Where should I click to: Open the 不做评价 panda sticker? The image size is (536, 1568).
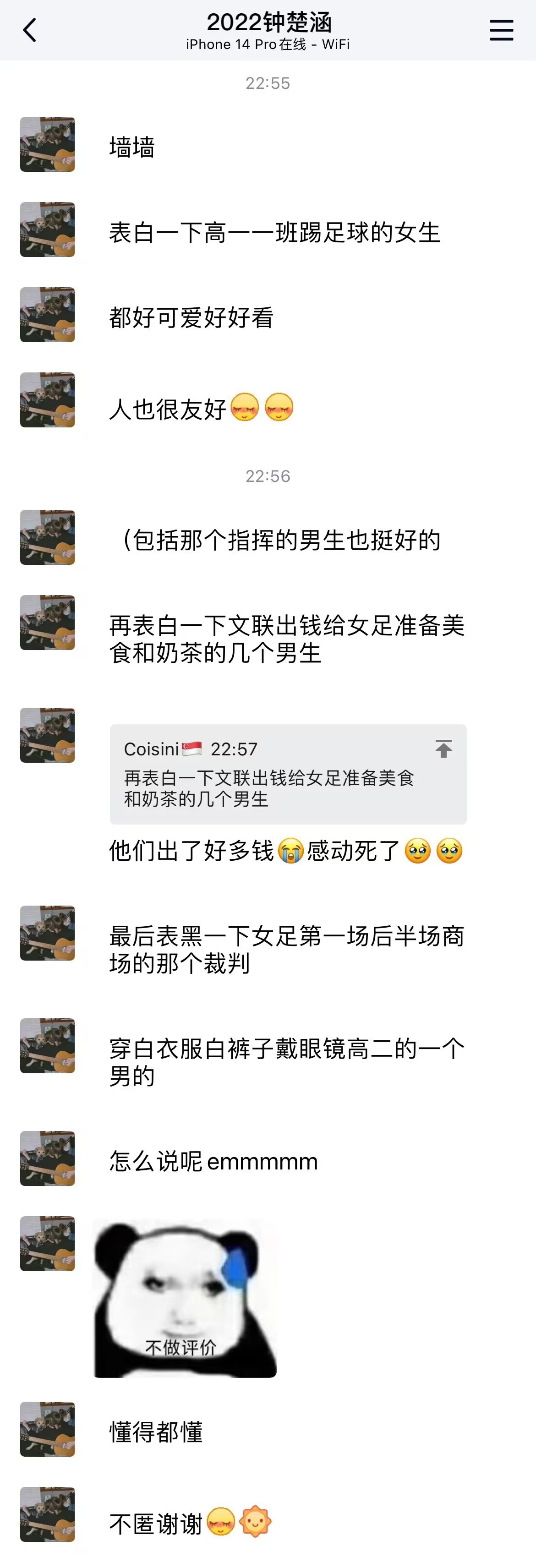(185, 1298)
